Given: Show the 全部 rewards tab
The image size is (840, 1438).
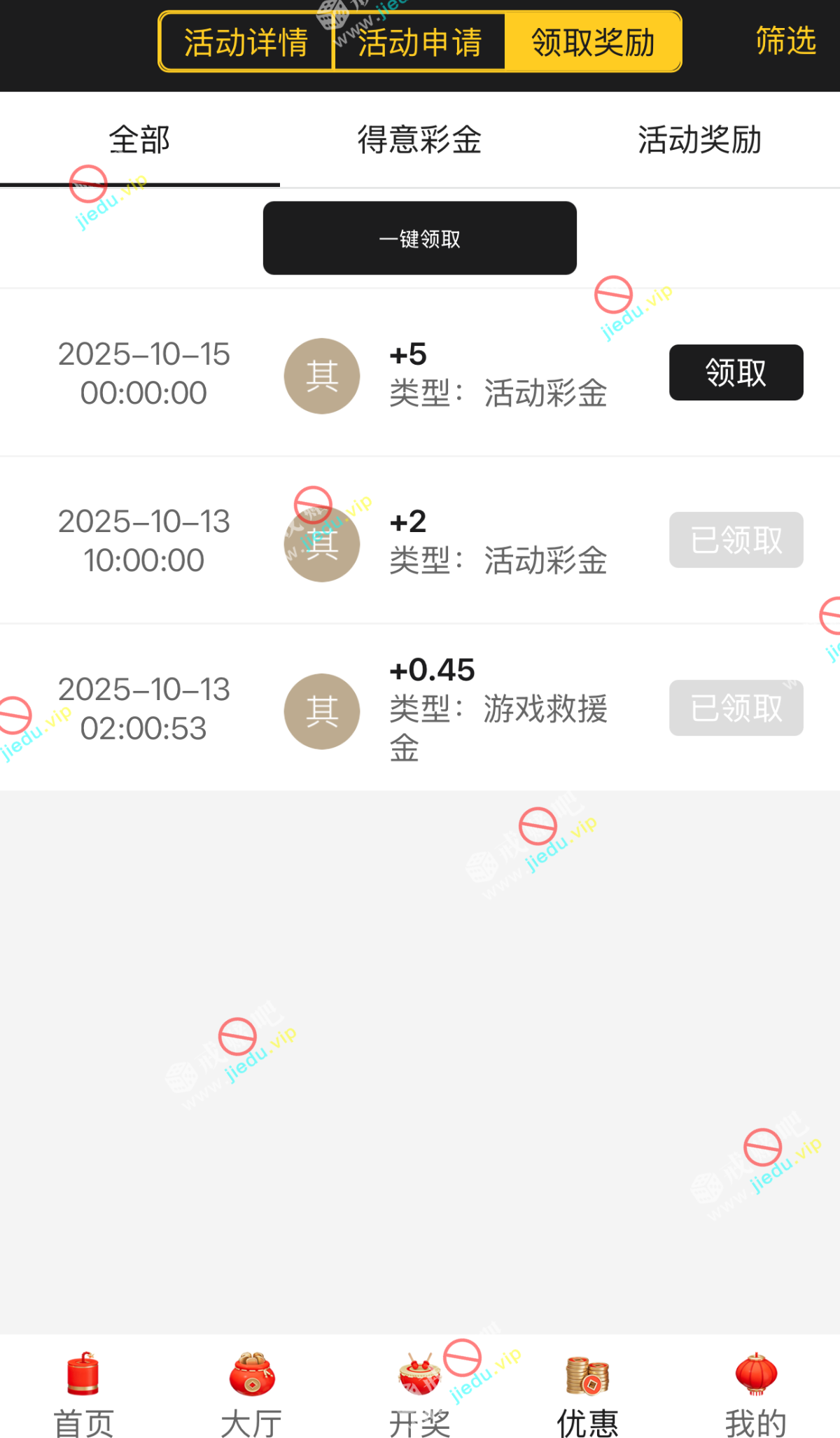Looking at the screenshot, I should click(139, 139).
